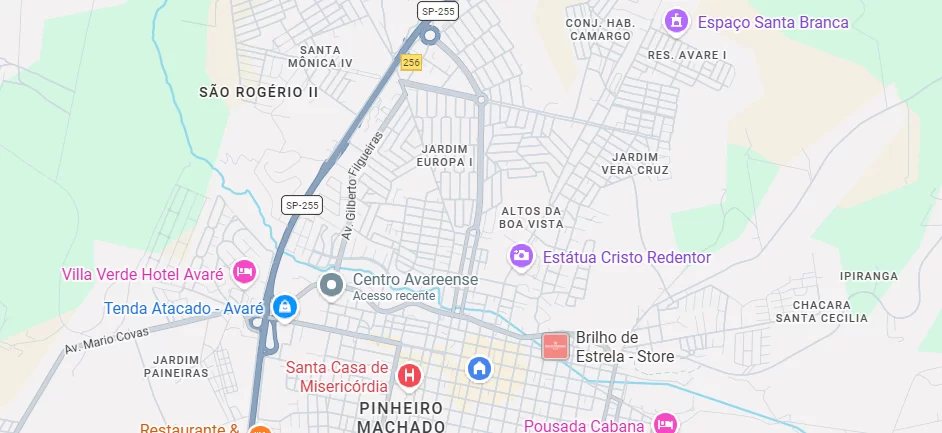Select the Estátua Cristo Redentor marker

pos(521,256)
